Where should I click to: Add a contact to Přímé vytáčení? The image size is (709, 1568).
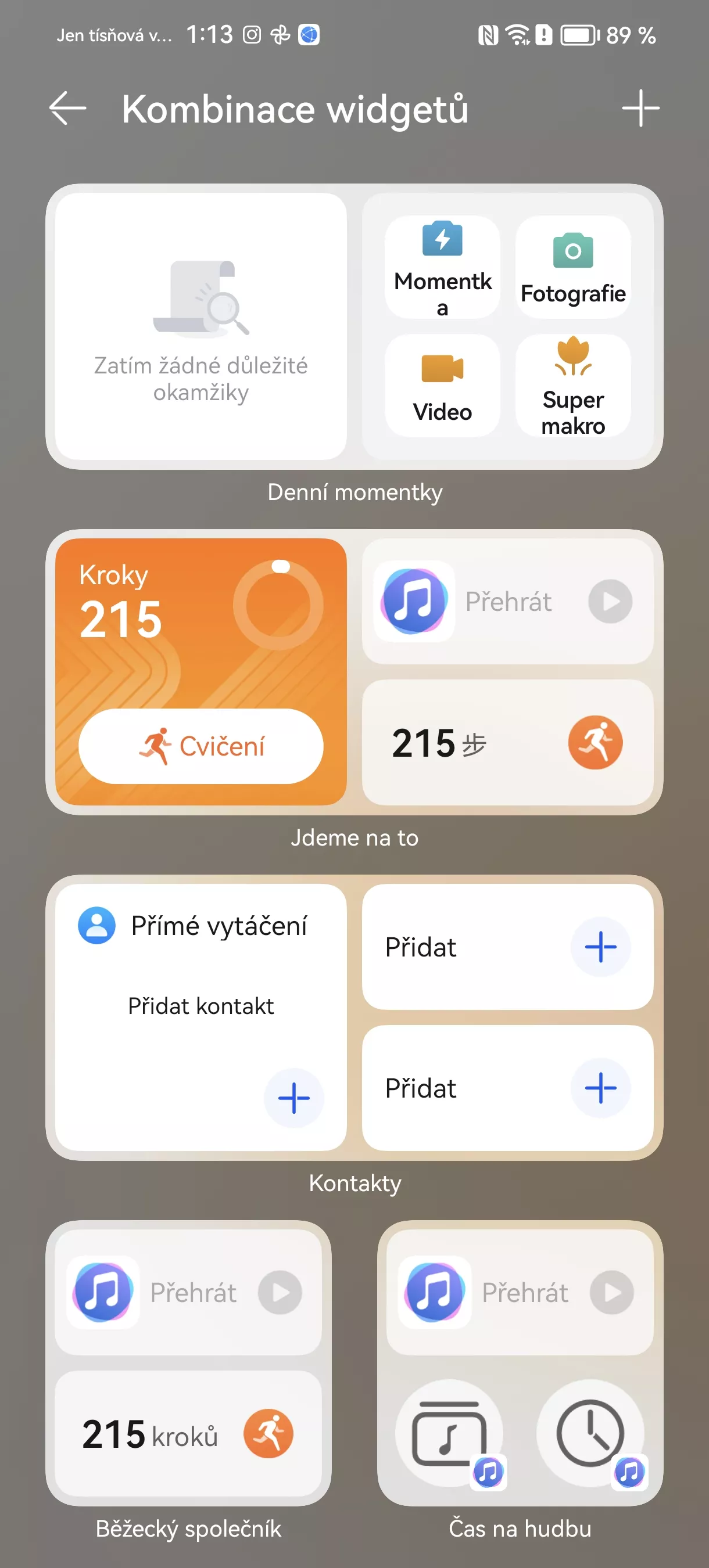[x=294, y=1098]
